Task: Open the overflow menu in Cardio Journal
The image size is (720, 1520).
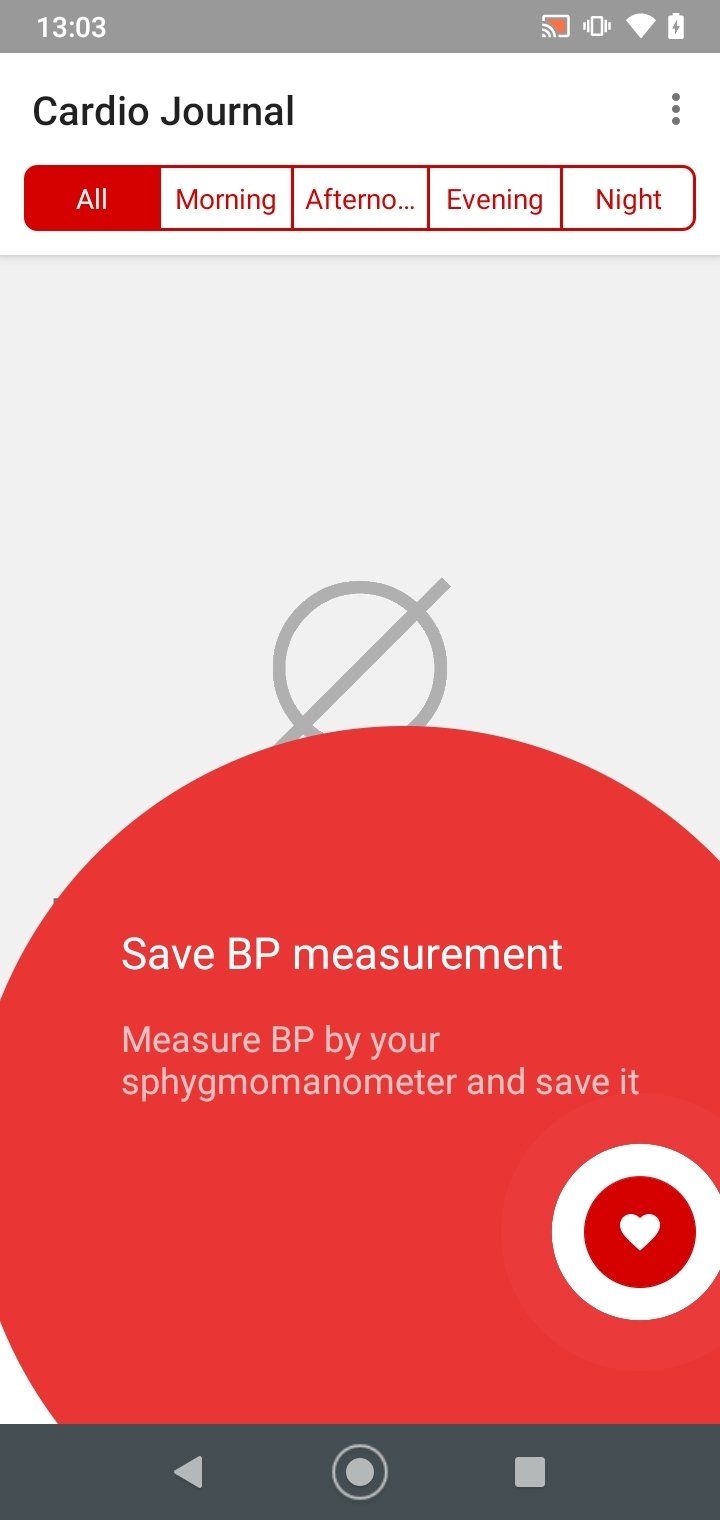Action: (676, 109)
